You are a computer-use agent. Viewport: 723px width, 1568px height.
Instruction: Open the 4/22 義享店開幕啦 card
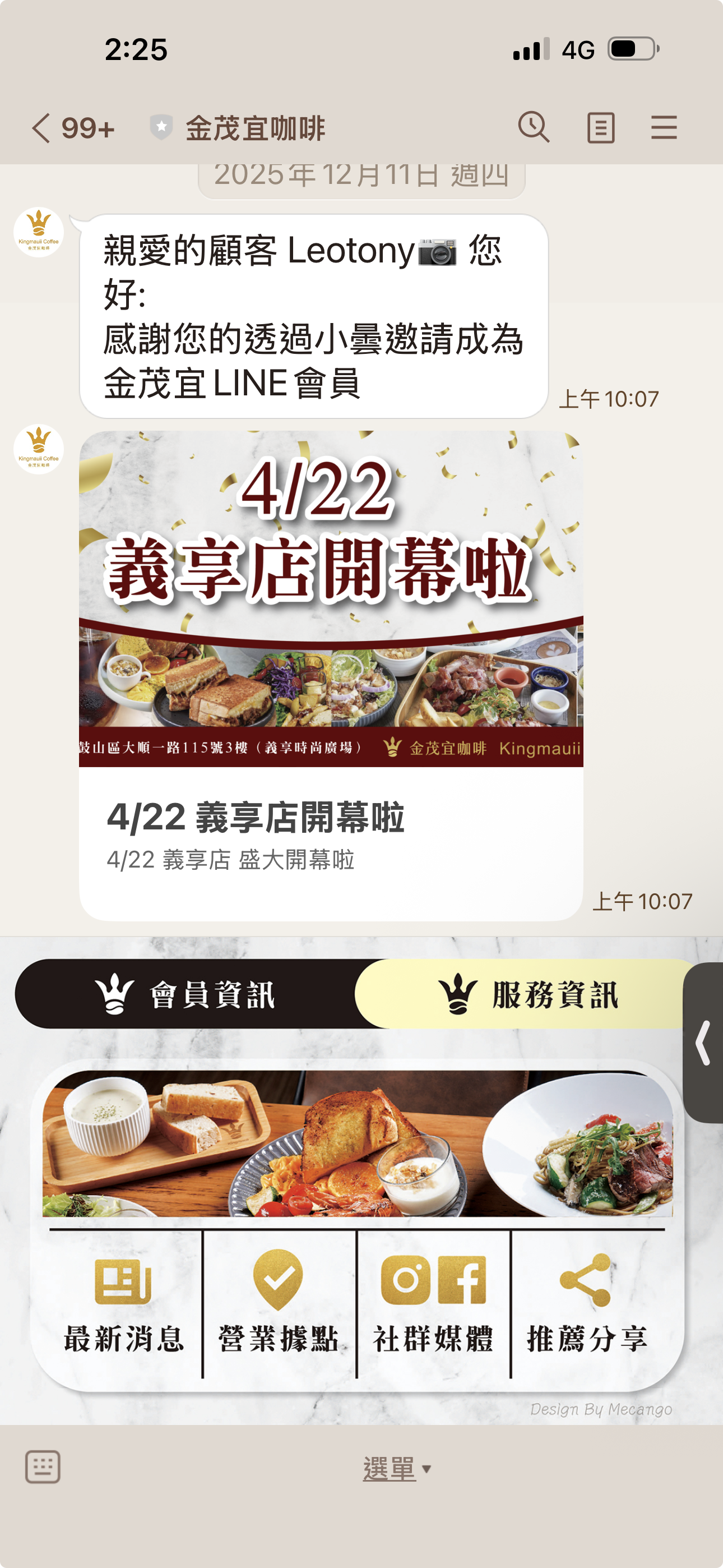(x=331, y=675)
